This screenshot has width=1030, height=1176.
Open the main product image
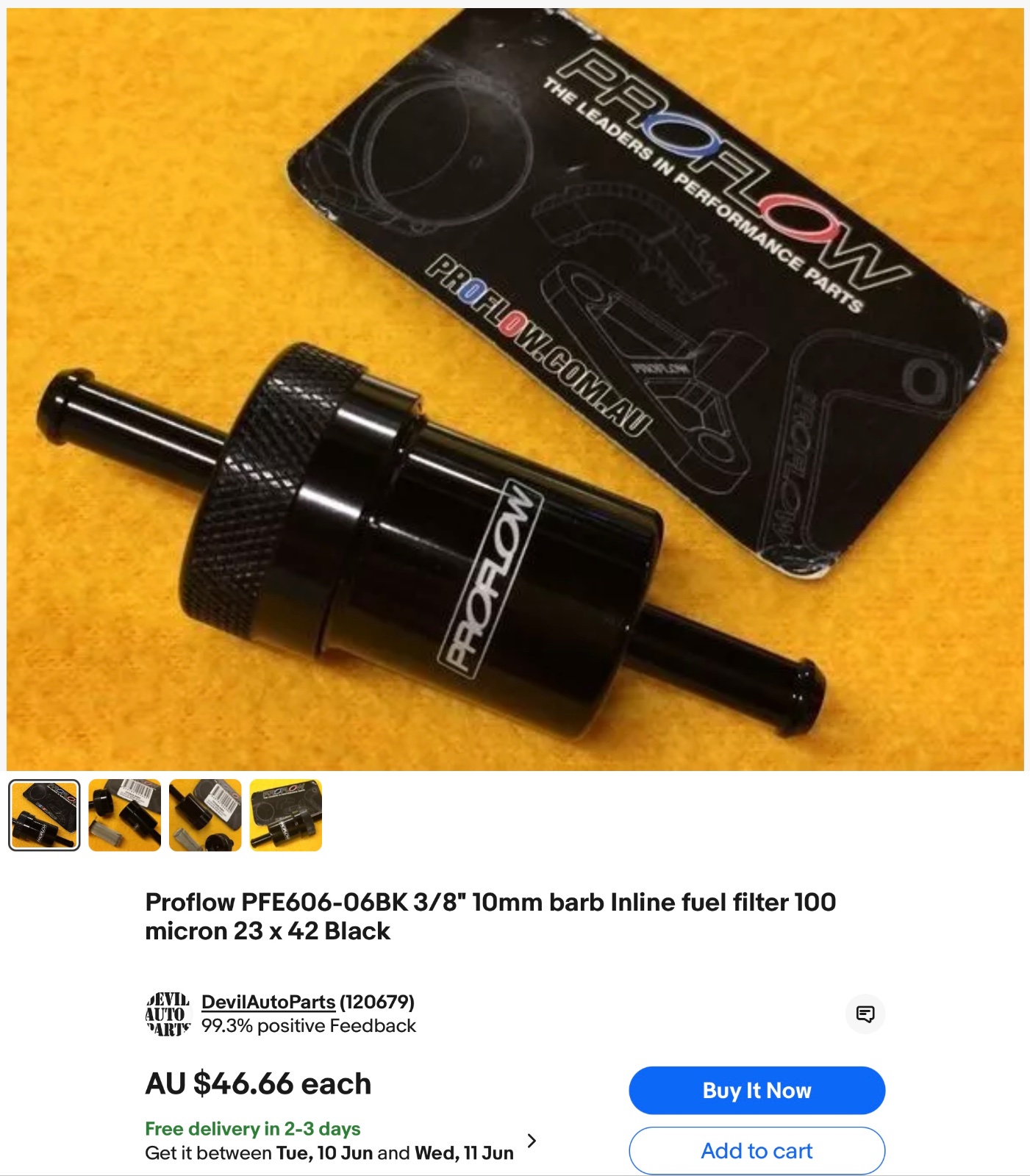point(515,390)
